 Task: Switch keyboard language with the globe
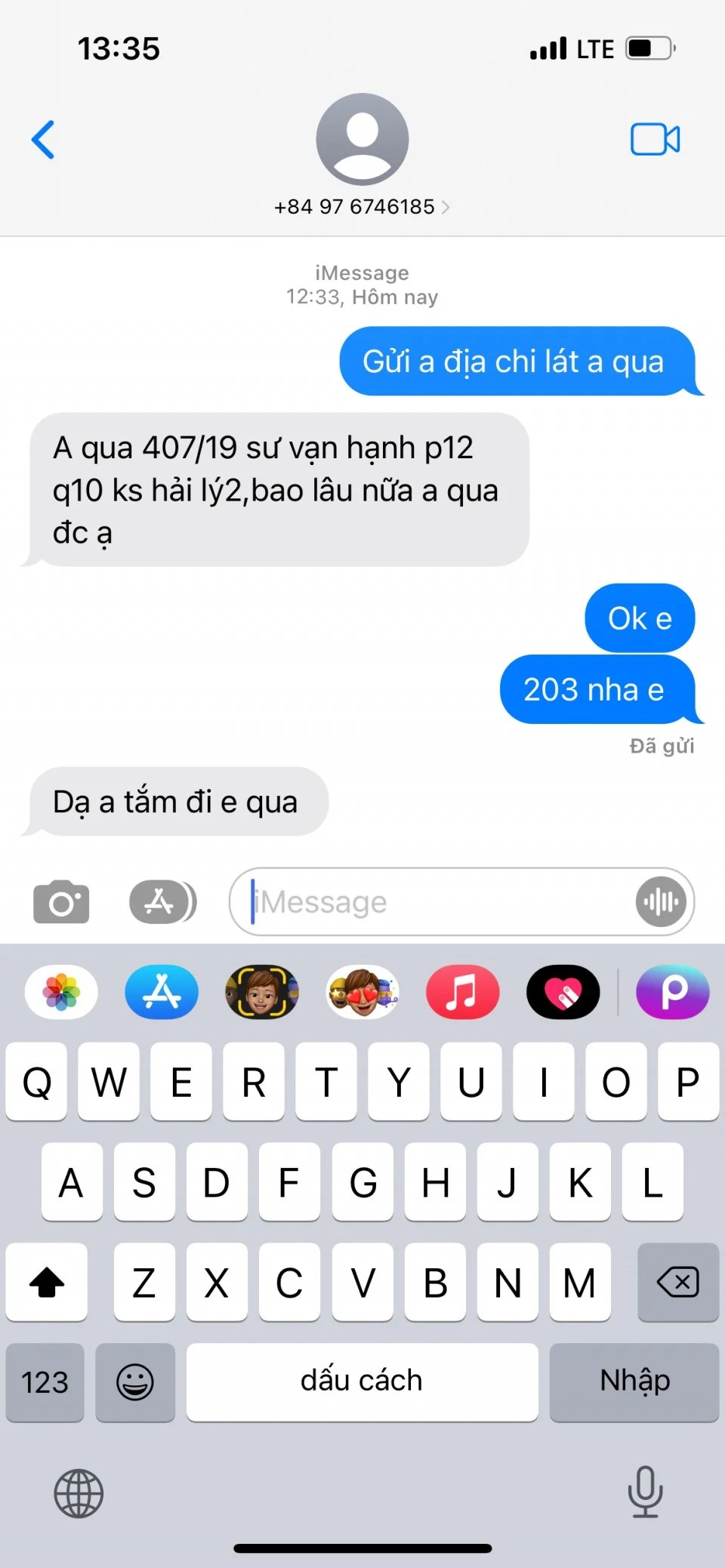pos(79,1493)
